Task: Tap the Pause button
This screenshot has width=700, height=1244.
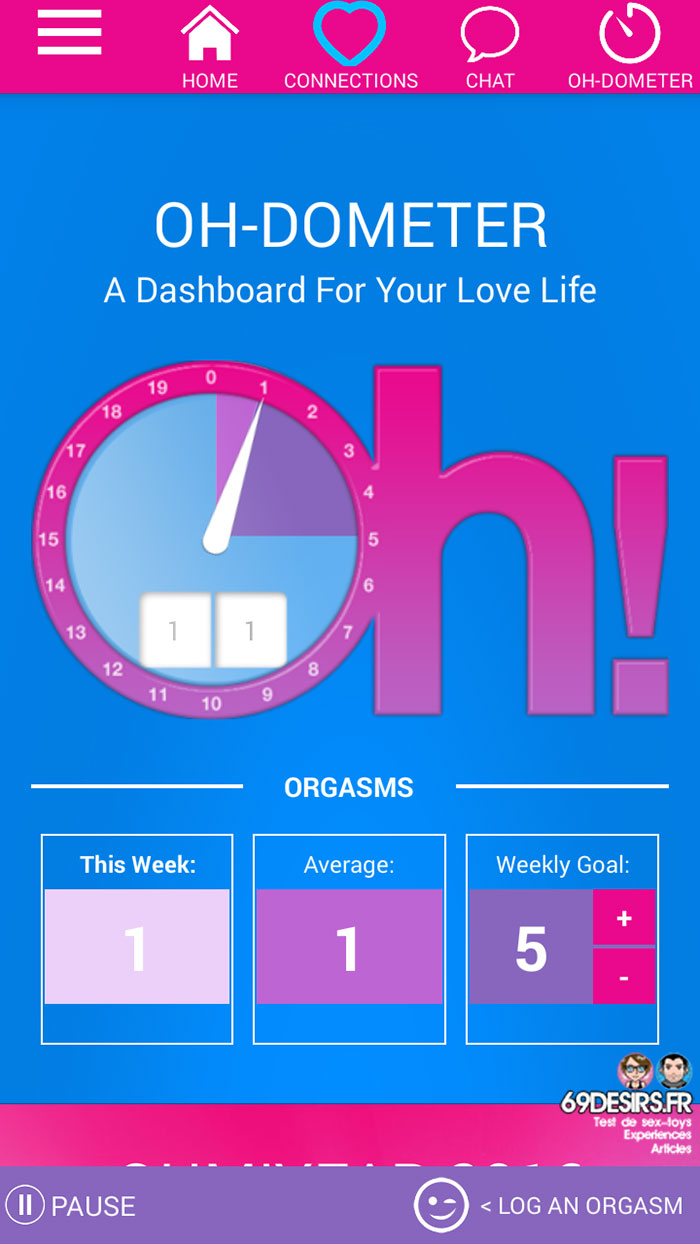Action: 70,1205
